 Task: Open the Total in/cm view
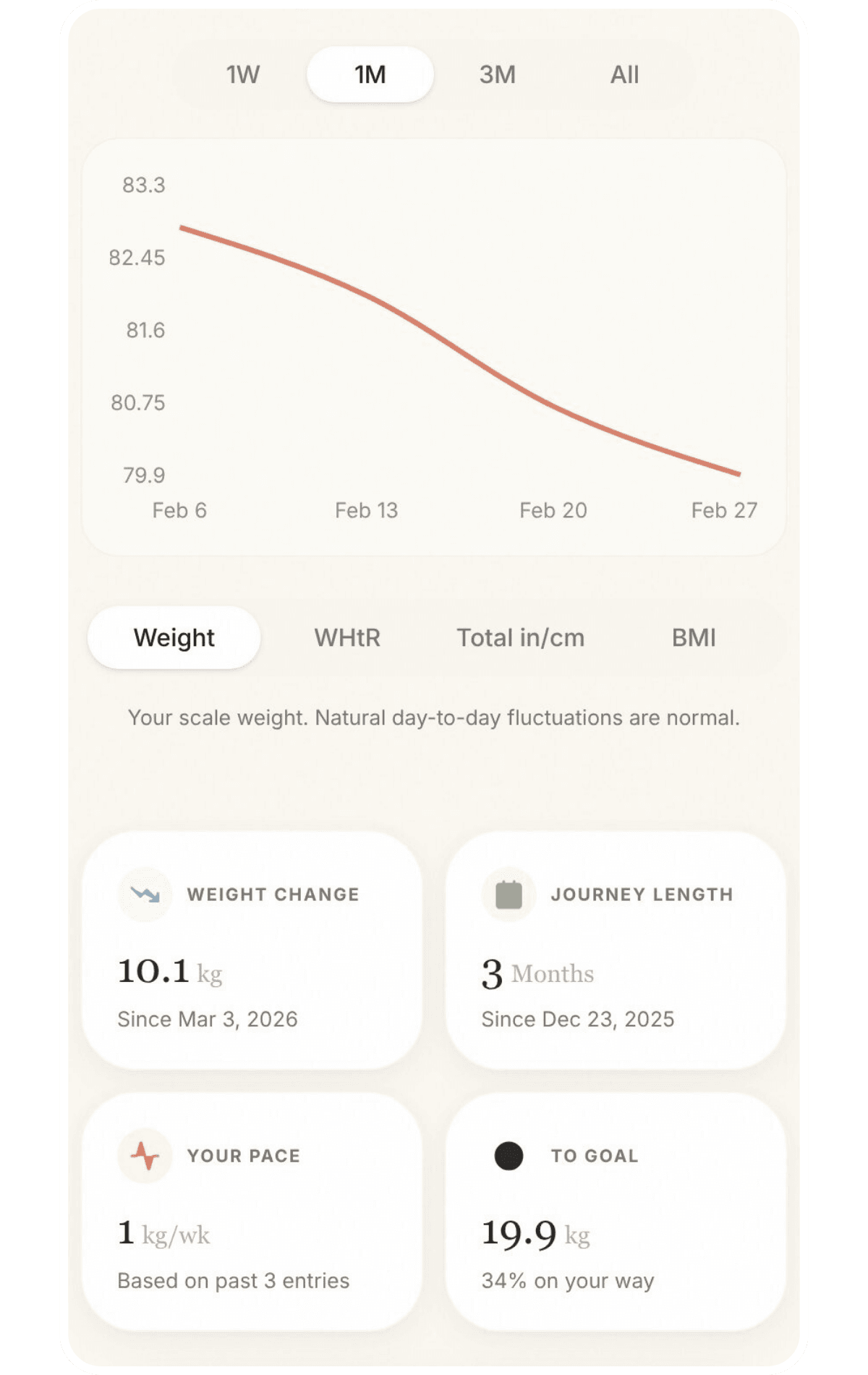(x=522, y=638)
